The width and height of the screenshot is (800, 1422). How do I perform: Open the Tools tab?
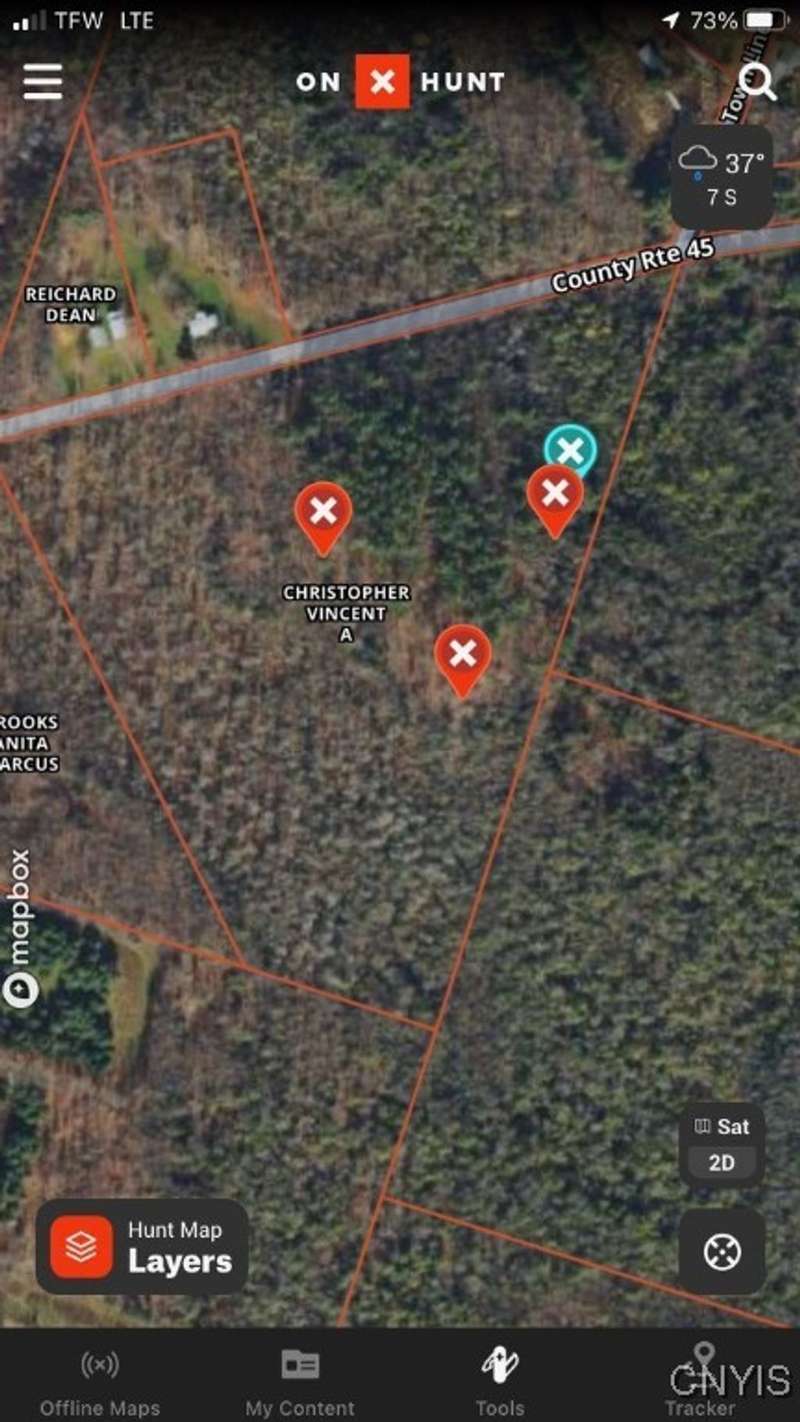pyautogui.click(x=500, y=1380)
